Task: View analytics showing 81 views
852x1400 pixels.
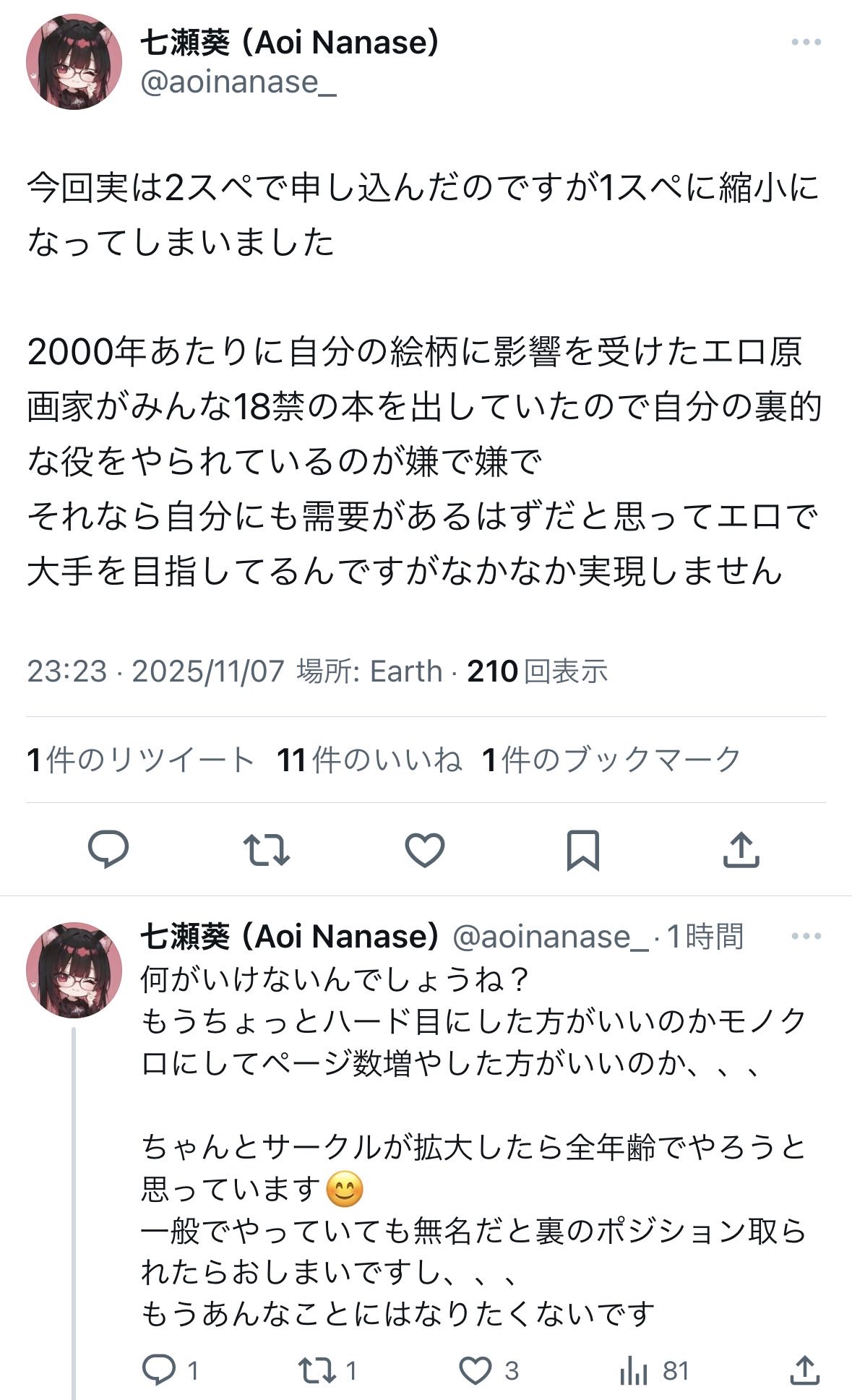Action: coord(654,1370)
